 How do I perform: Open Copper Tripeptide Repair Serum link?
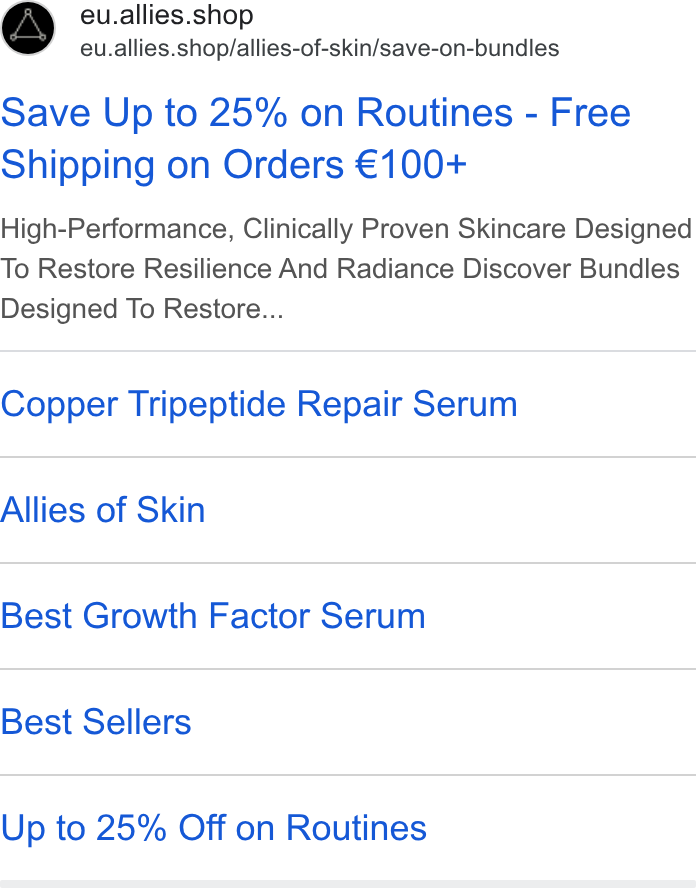tap(259, 404)
